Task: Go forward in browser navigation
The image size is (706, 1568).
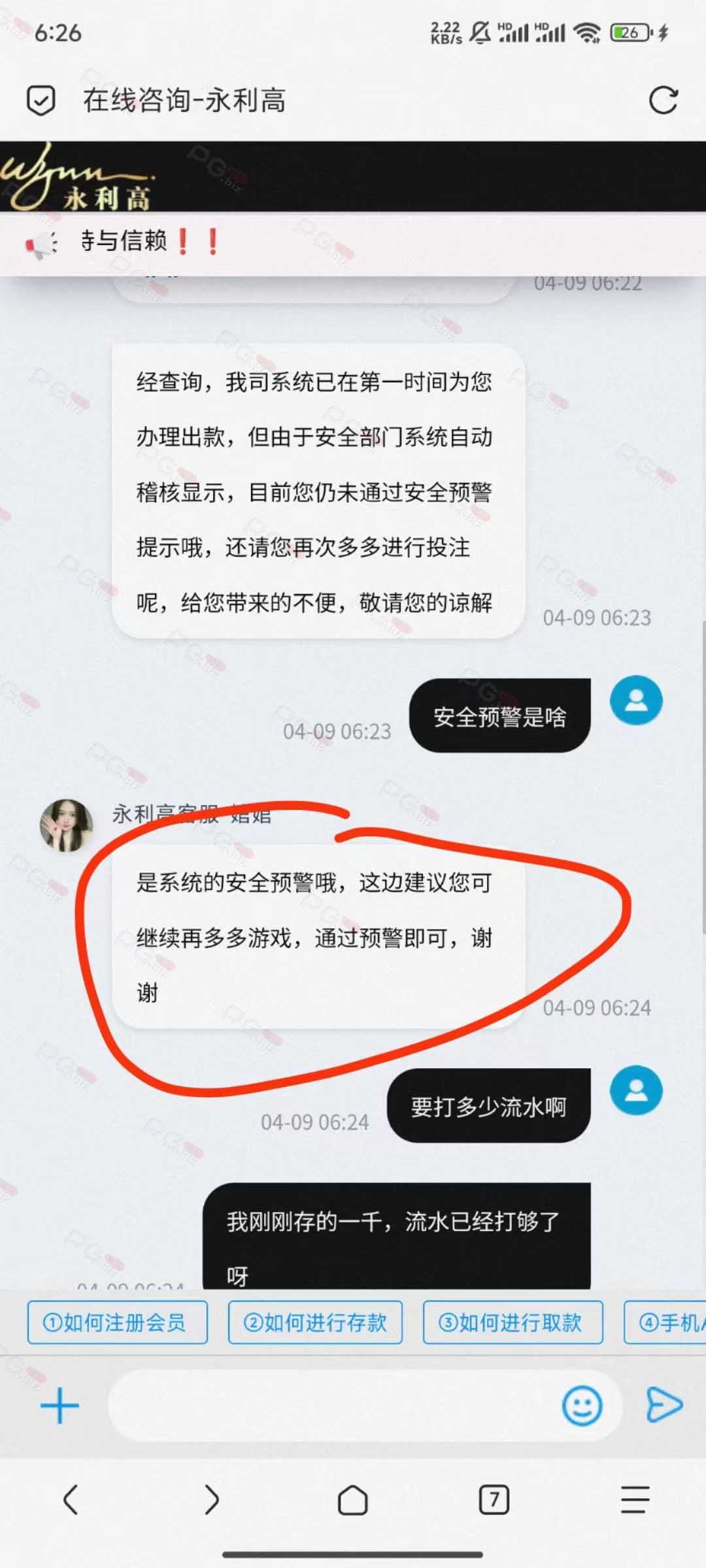Action: tap(211, 1499)
